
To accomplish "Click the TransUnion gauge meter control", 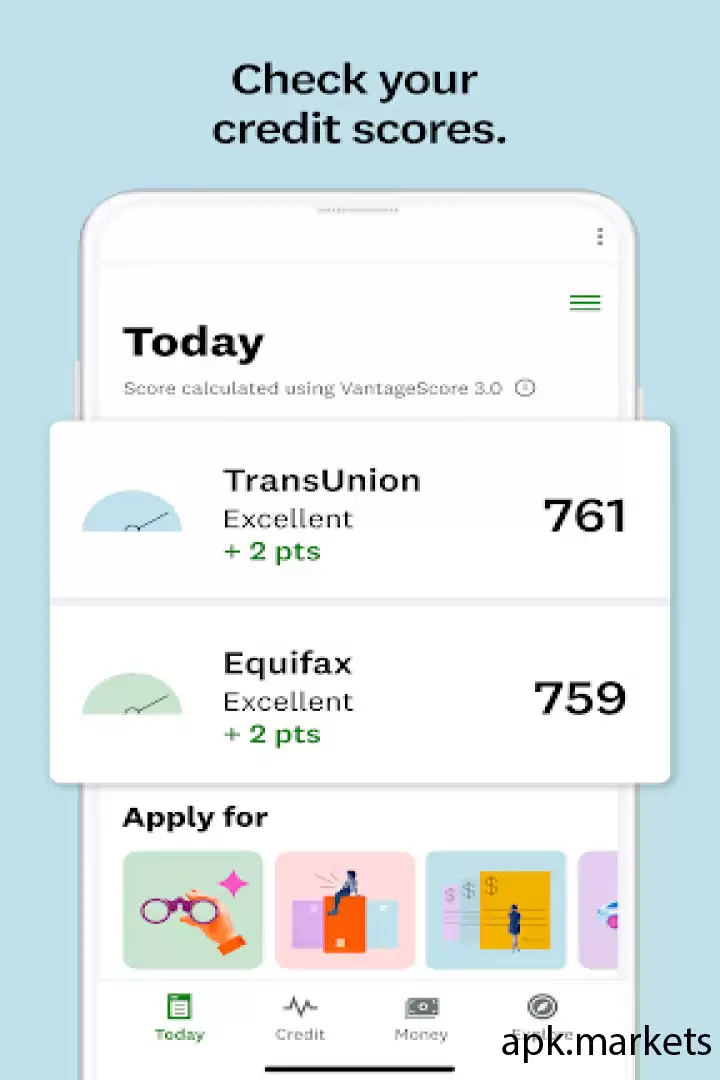I will tap(133, 515).
